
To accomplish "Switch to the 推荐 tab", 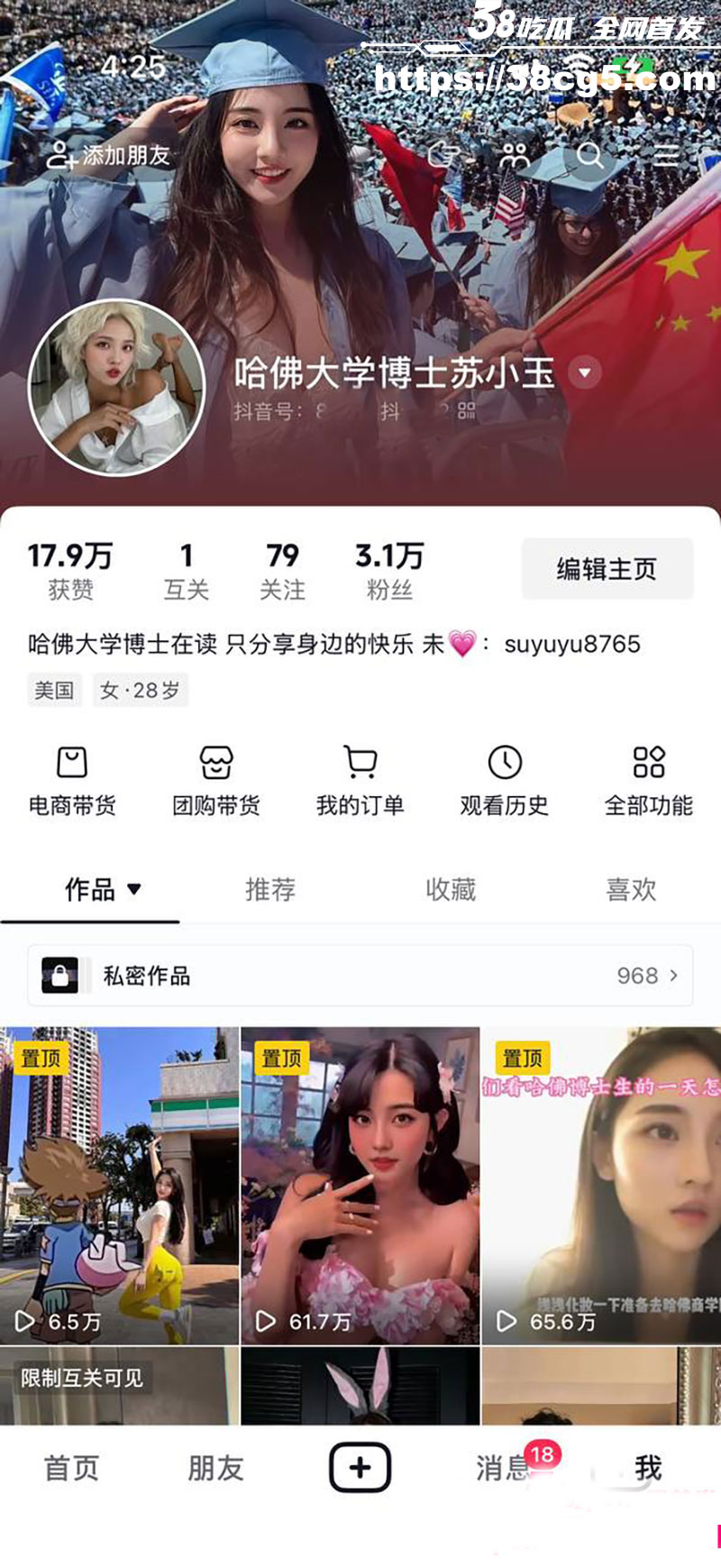I will pyautogui.click(x=270, y=890).
